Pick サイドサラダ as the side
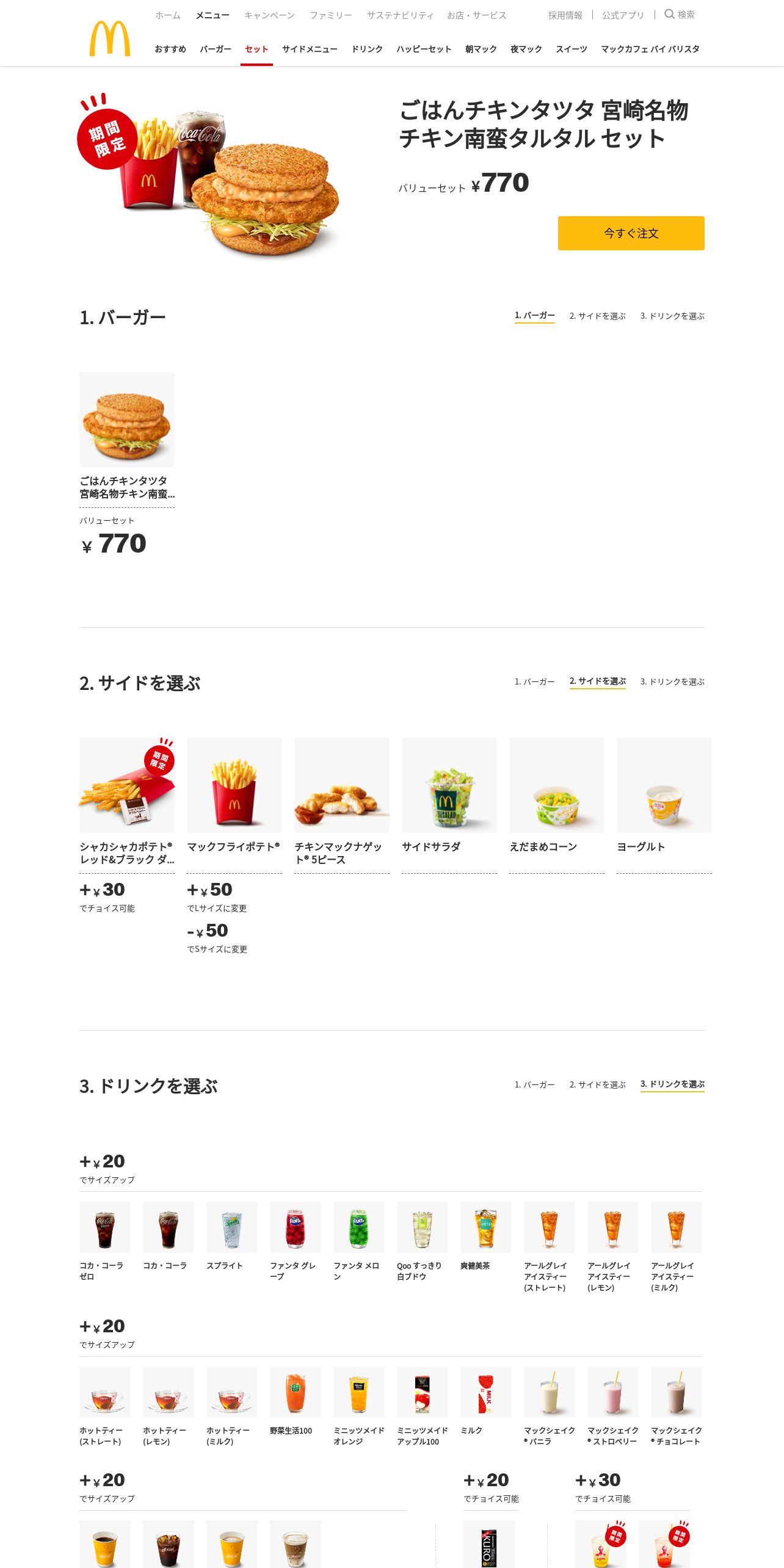 coord(449,786)
